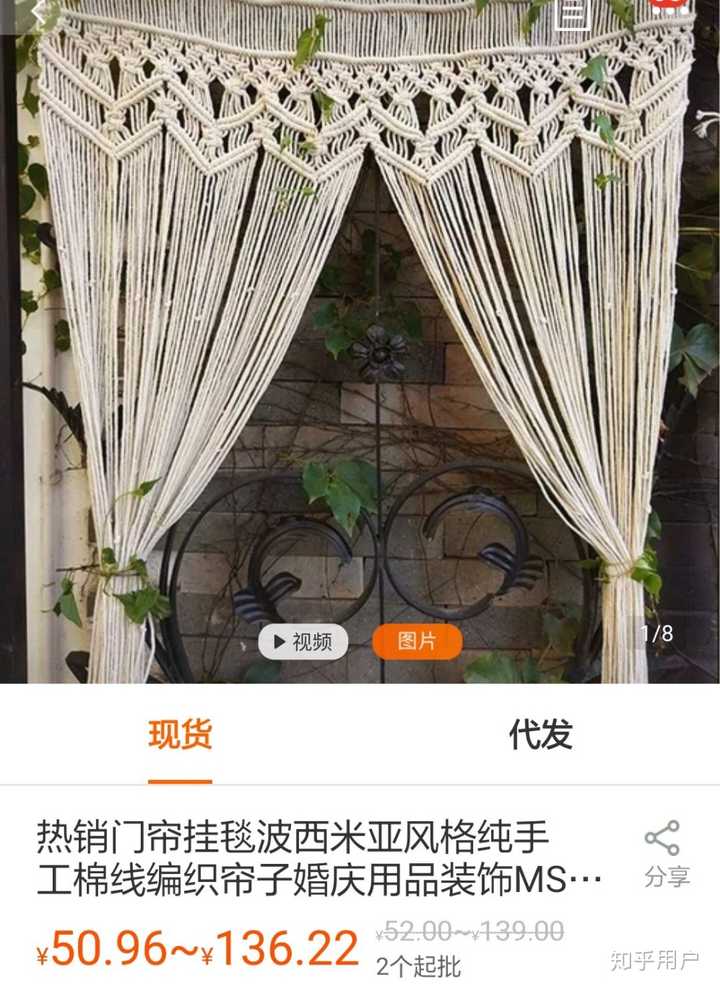Select the 图片 pictures view
The image size is (720, 986).
(x=416, y=641)
